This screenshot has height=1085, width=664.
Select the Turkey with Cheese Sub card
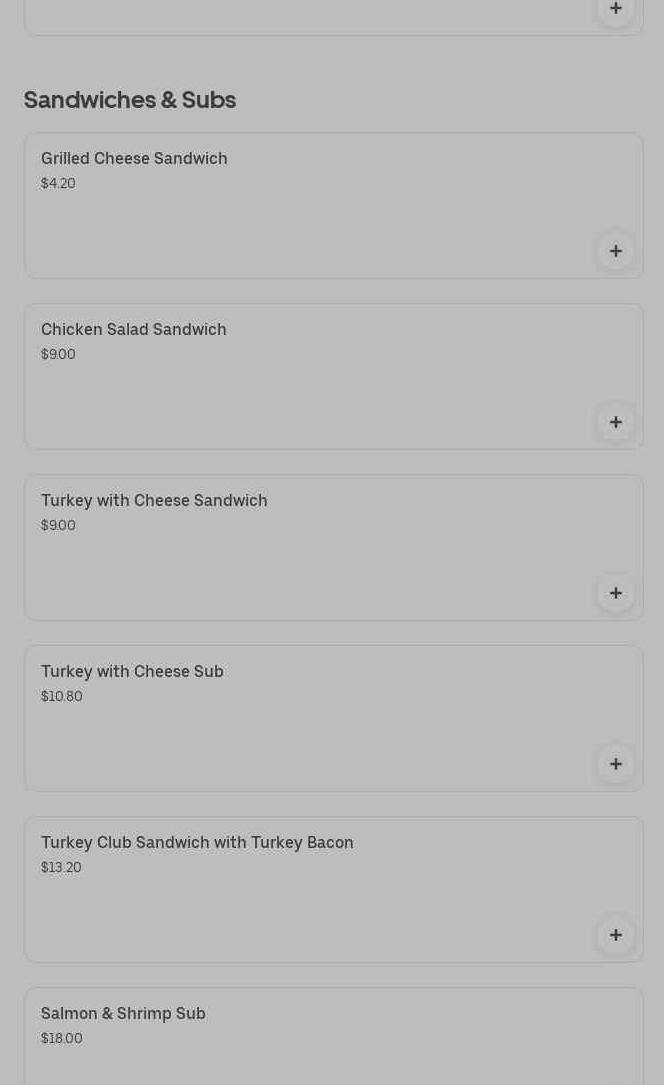(300, 718)
